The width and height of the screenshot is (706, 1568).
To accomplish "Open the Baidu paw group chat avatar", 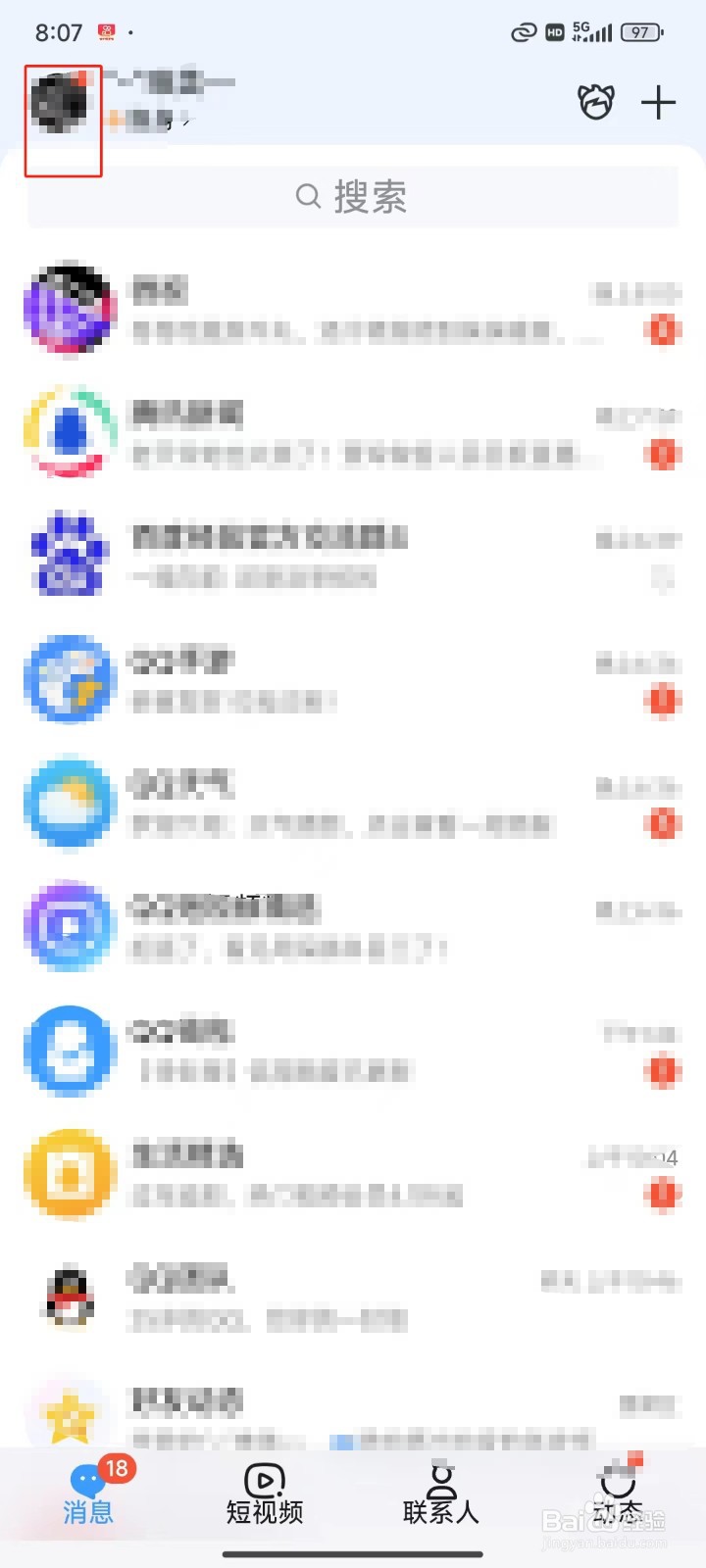I will [69, 555].
